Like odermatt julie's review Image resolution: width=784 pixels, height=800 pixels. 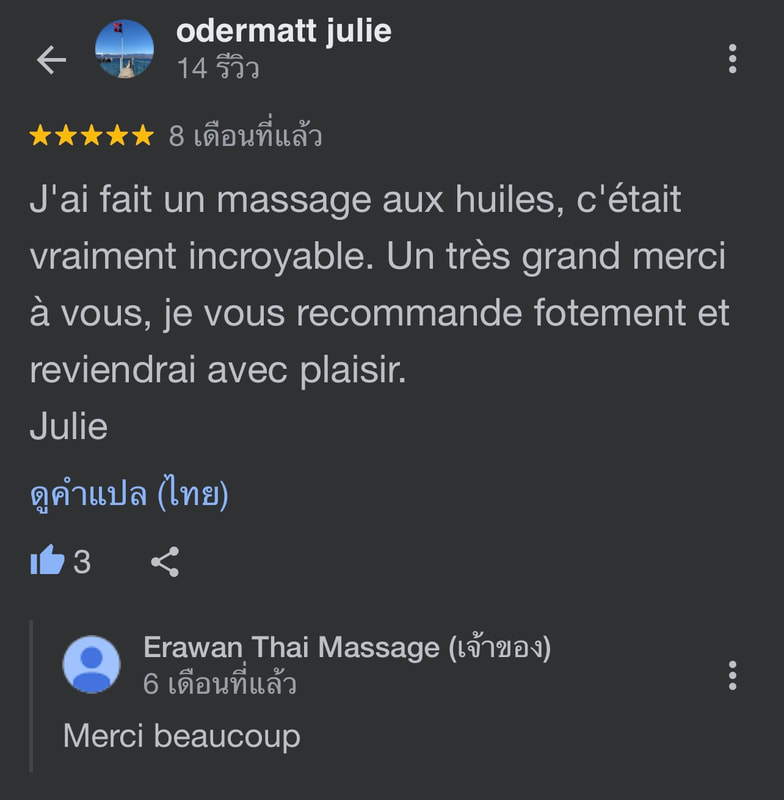(48, 562)
